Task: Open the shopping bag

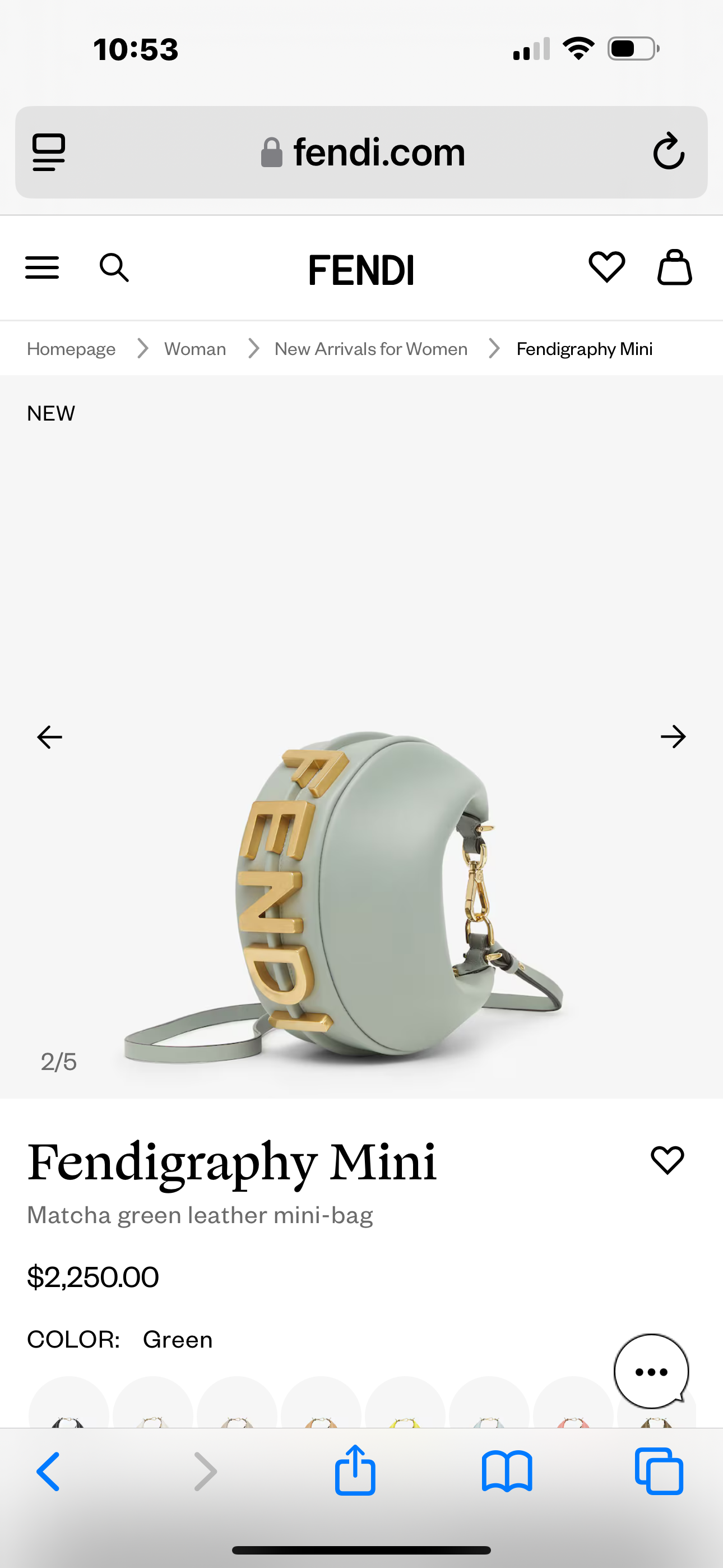Action: coord(674,267)
